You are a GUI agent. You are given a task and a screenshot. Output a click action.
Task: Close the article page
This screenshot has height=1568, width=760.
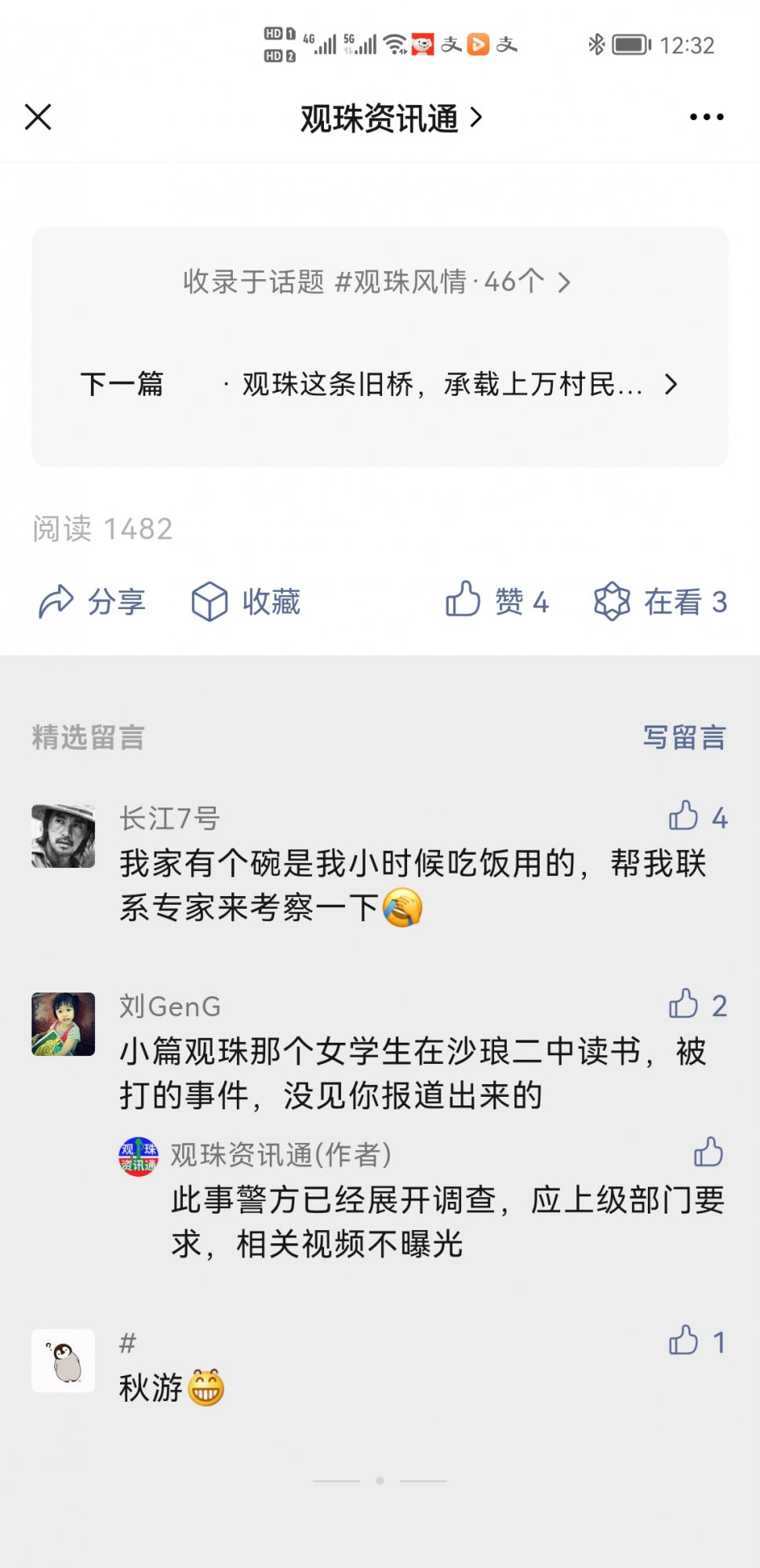38,118
